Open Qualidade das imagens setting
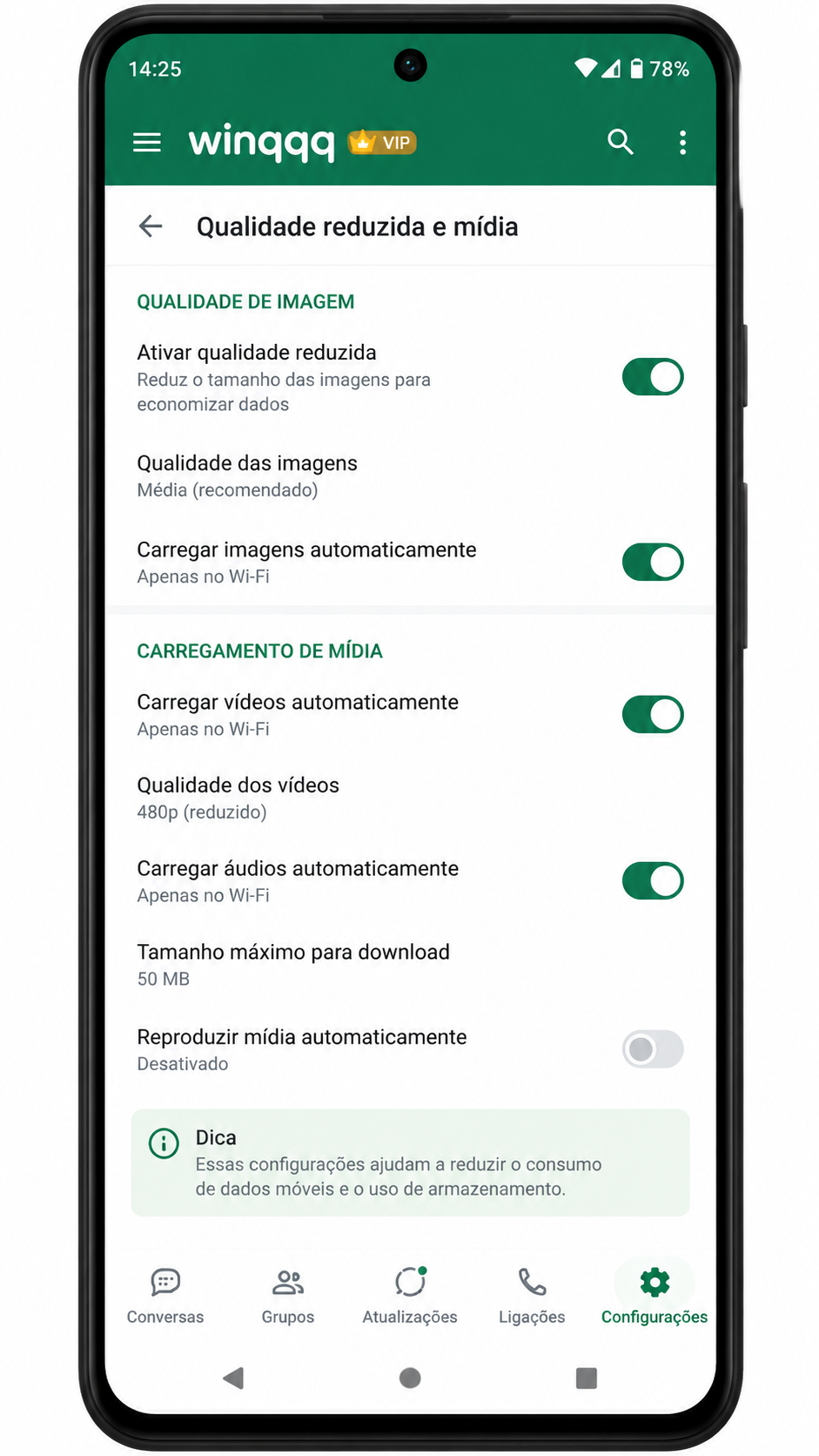Image resolution: width=819 pixels, height=1456 pixels. coord(410,476)
